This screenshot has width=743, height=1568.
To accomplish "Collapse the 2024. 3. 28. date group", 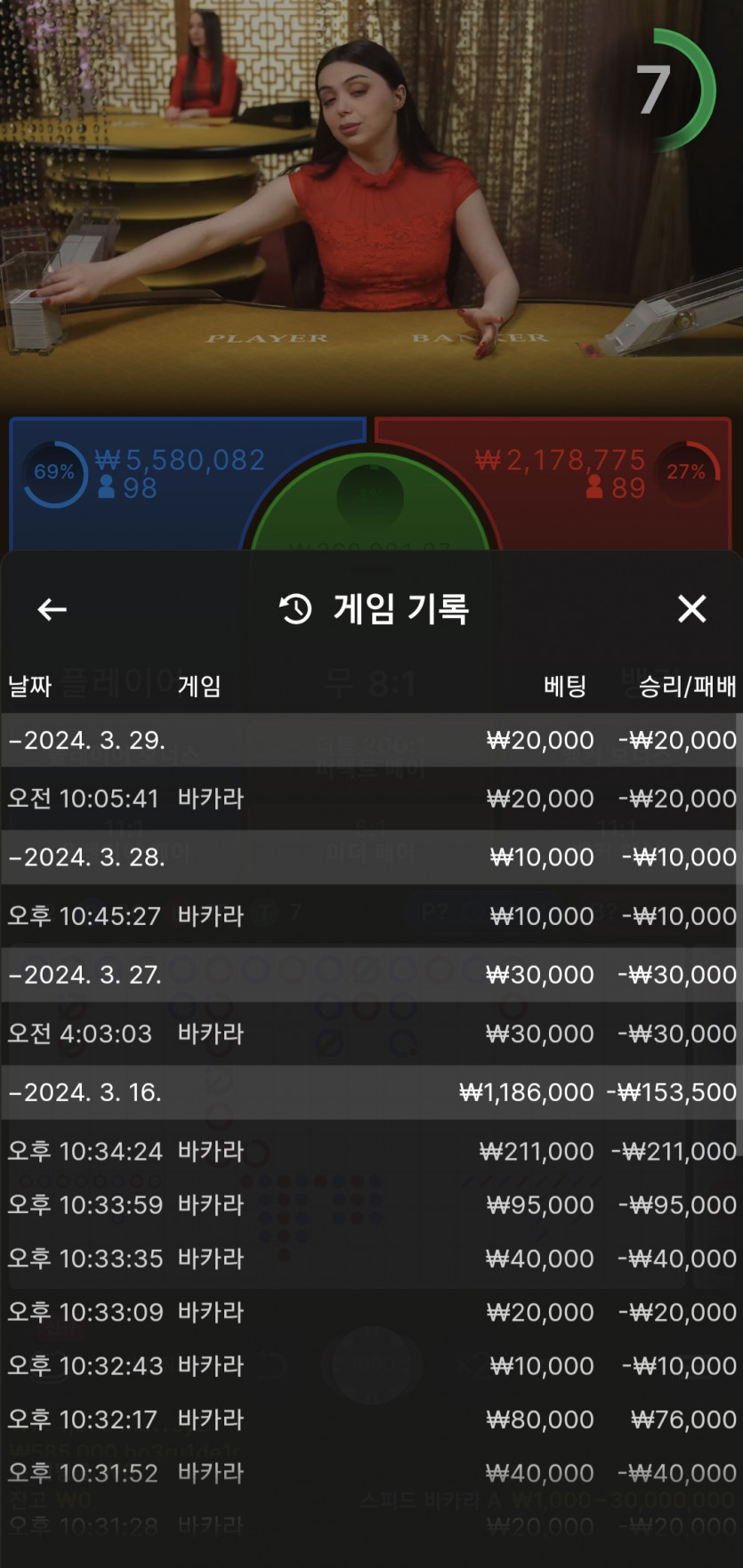I will click(85, 857).
